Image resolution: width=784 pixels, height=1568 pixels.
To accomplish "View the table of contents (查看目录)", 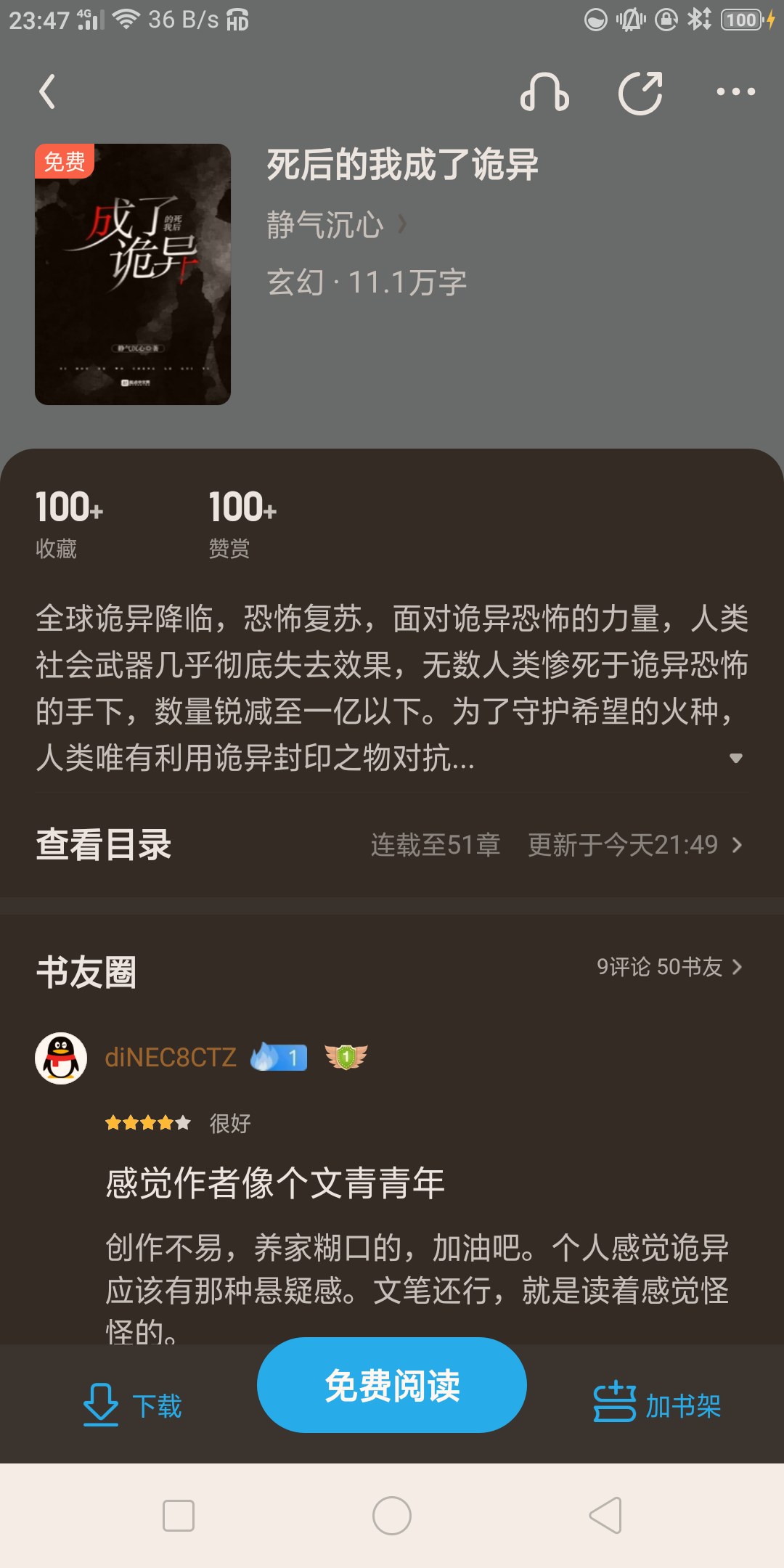I will click(104, 845).
